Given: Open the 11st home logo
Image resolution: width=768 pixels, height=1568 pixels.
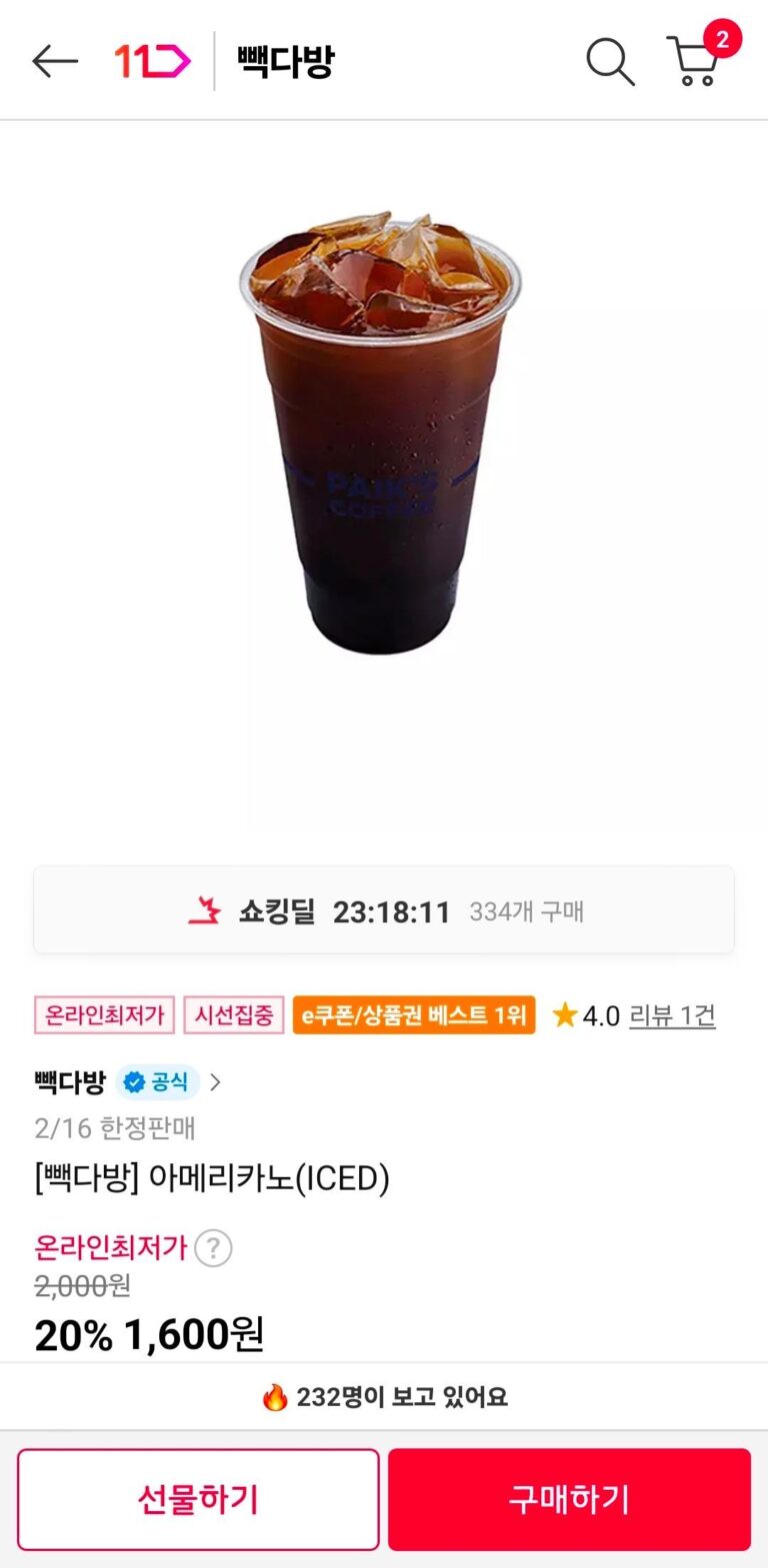Looking at the screenshot, I should [x=151, y=61].
